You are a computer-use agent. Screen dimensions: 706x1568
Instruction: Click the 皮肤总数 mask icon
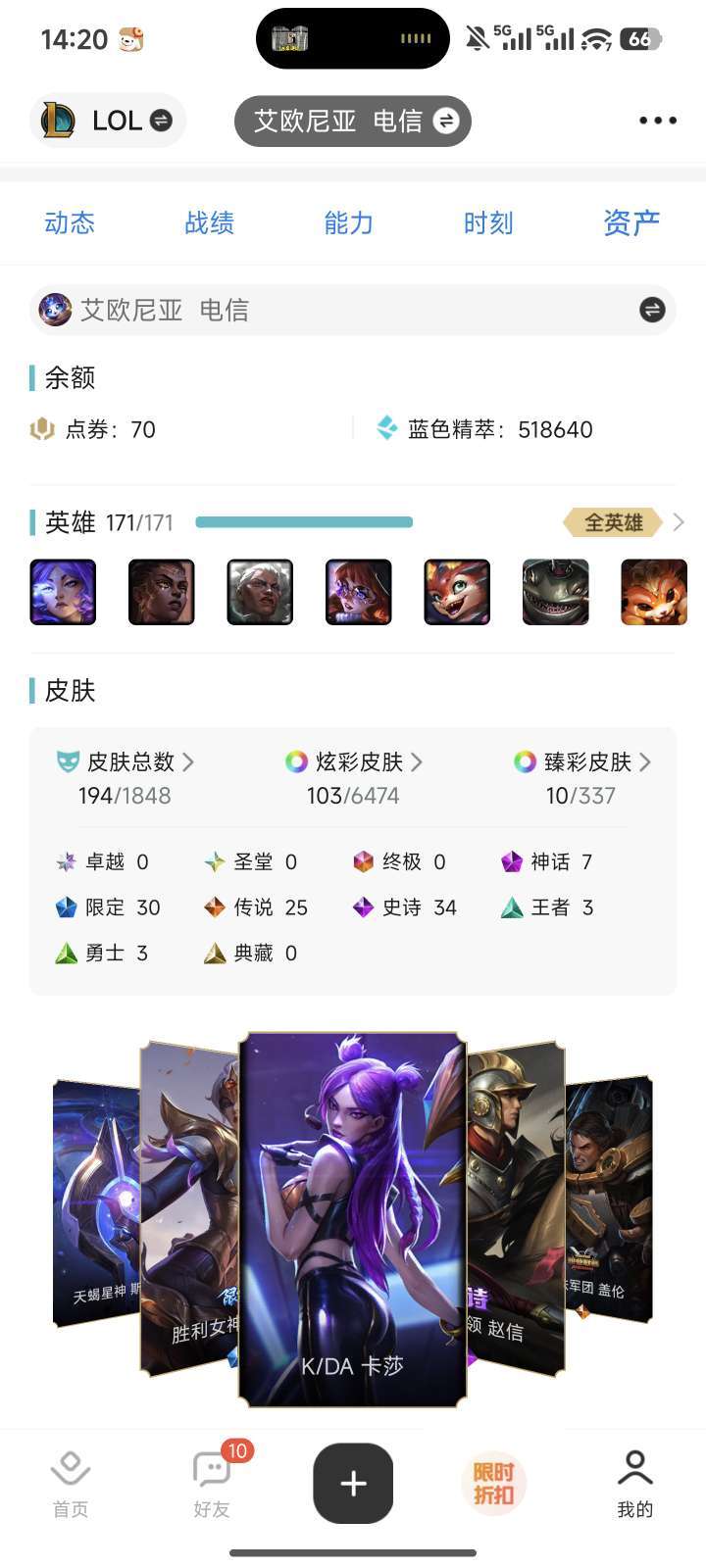65,762
